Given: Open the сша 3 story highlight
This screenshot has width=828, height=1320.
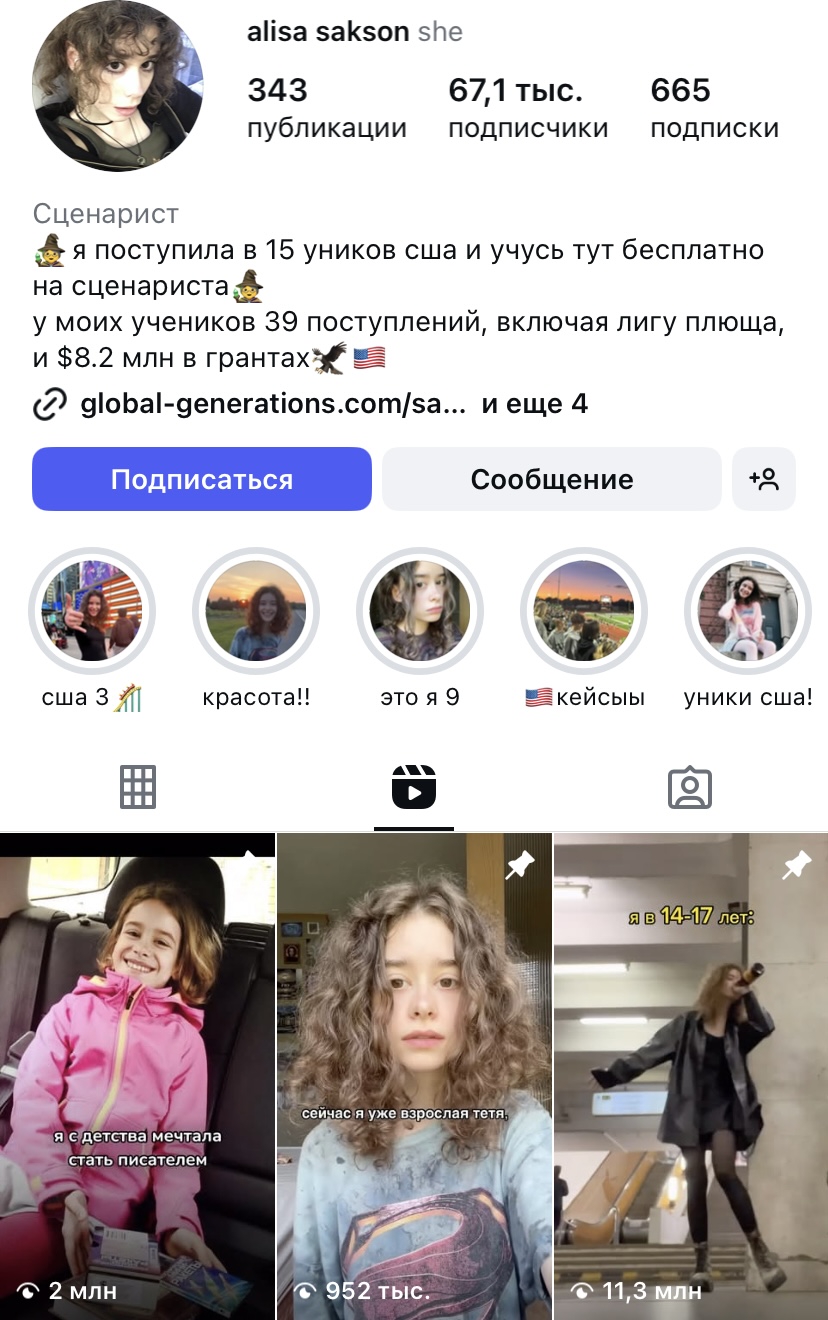Looking at the screenshot, I should (92, 610).
